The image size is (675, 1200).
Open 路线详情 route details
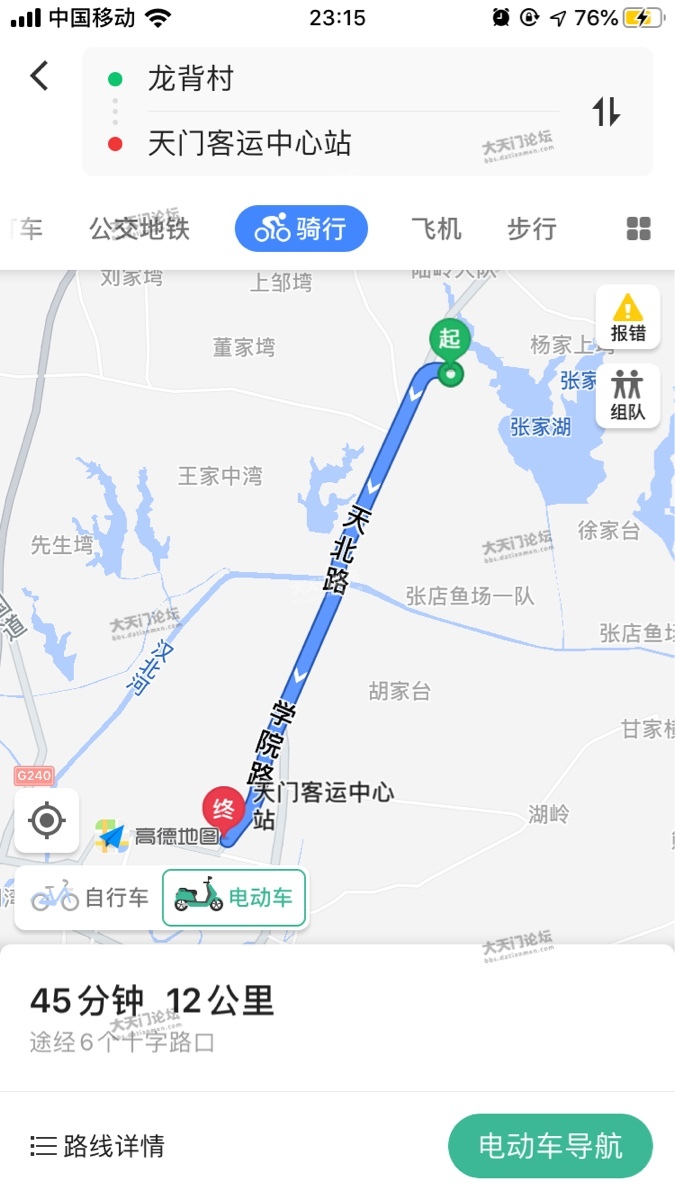tap(97, 1145)
